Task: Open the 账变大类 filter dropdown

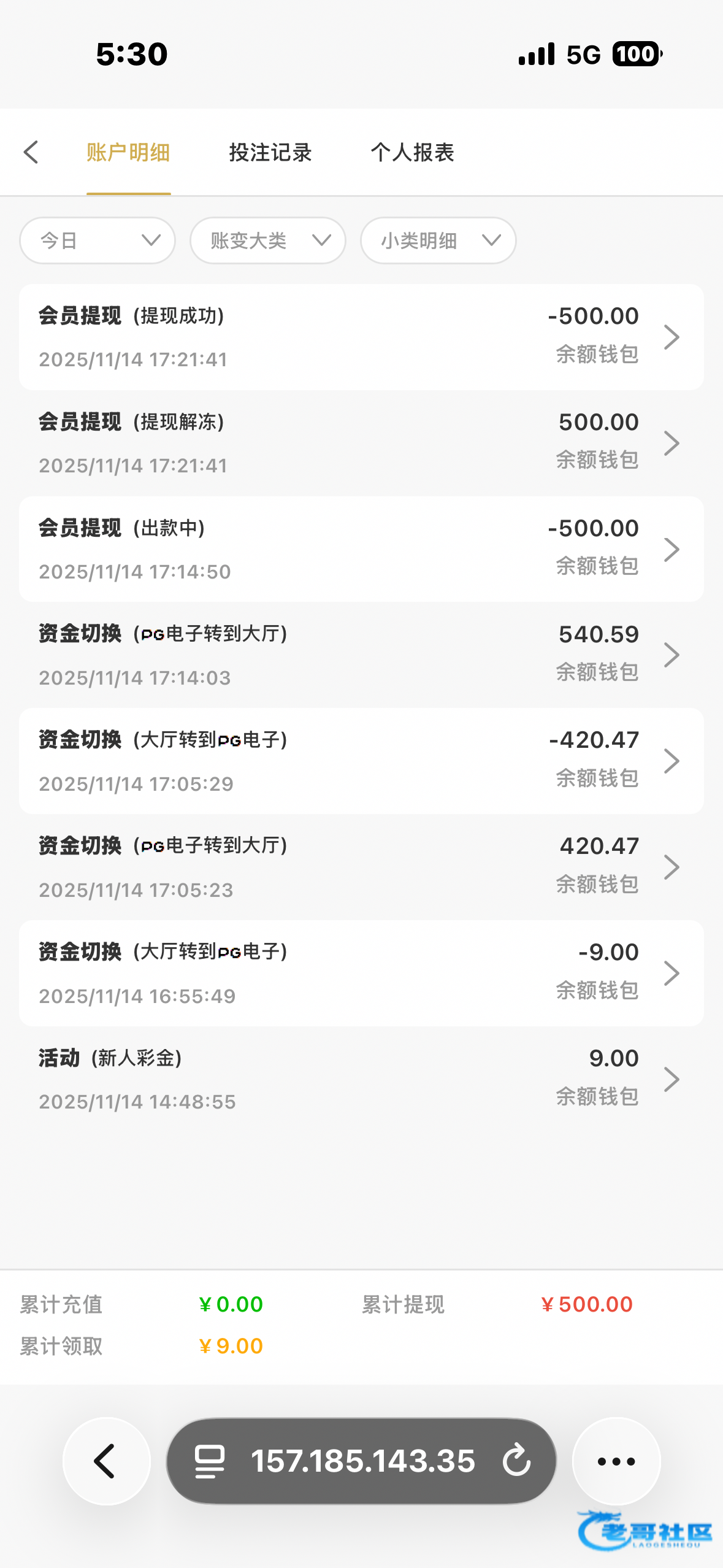Action: [268, 240]
